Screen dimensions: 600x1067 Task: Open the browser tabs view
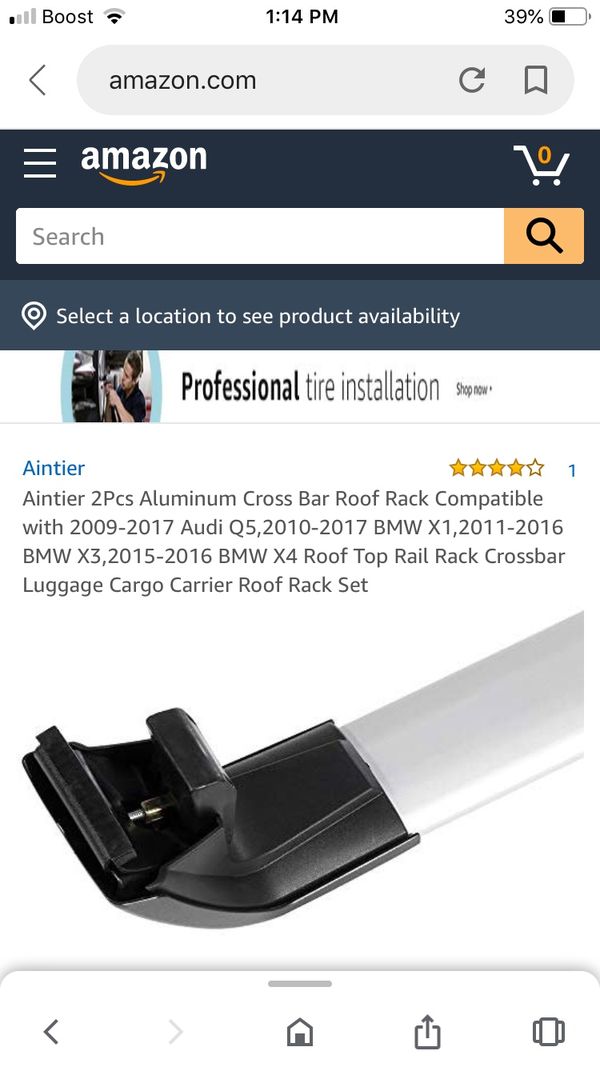[x=548, y=1032]
